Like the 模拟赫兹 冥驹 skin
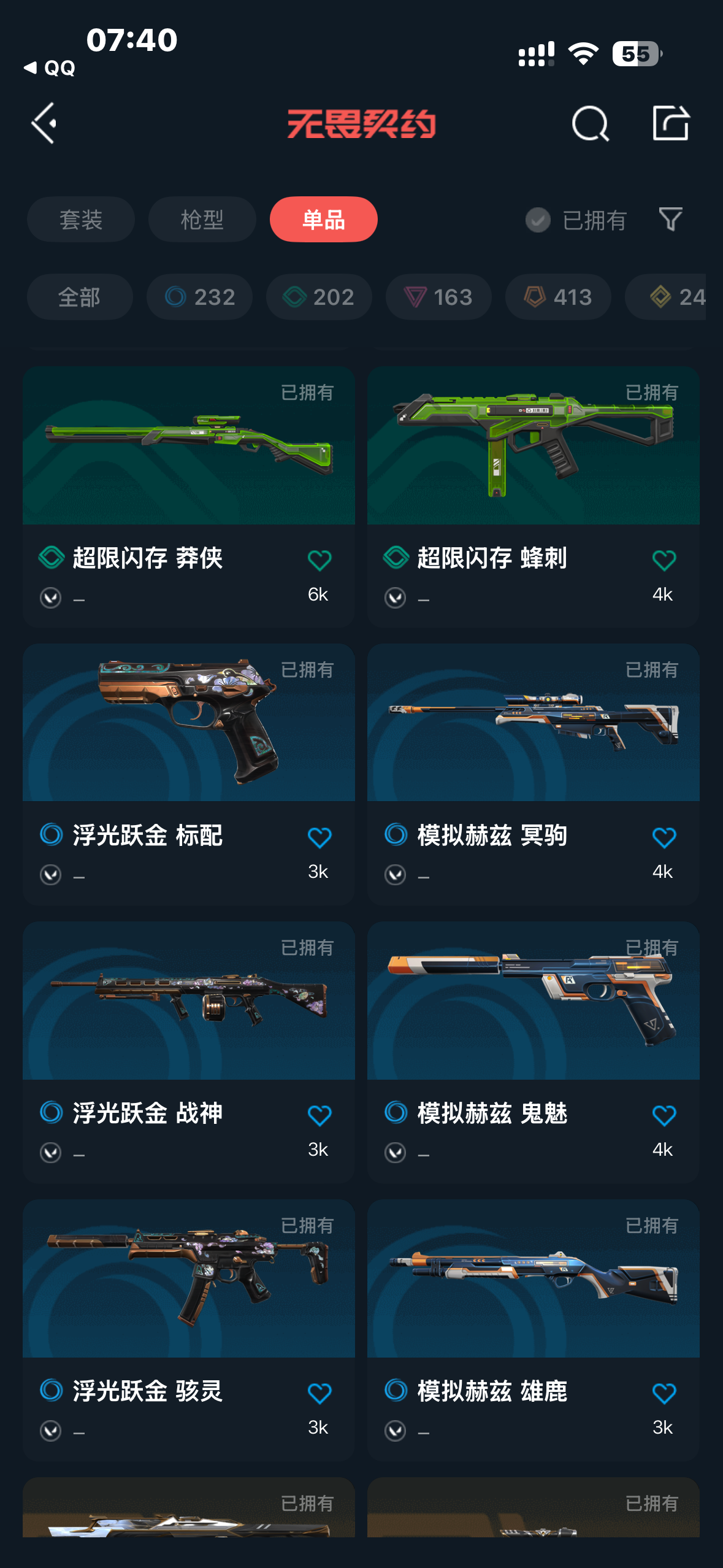 pos(664,837)
